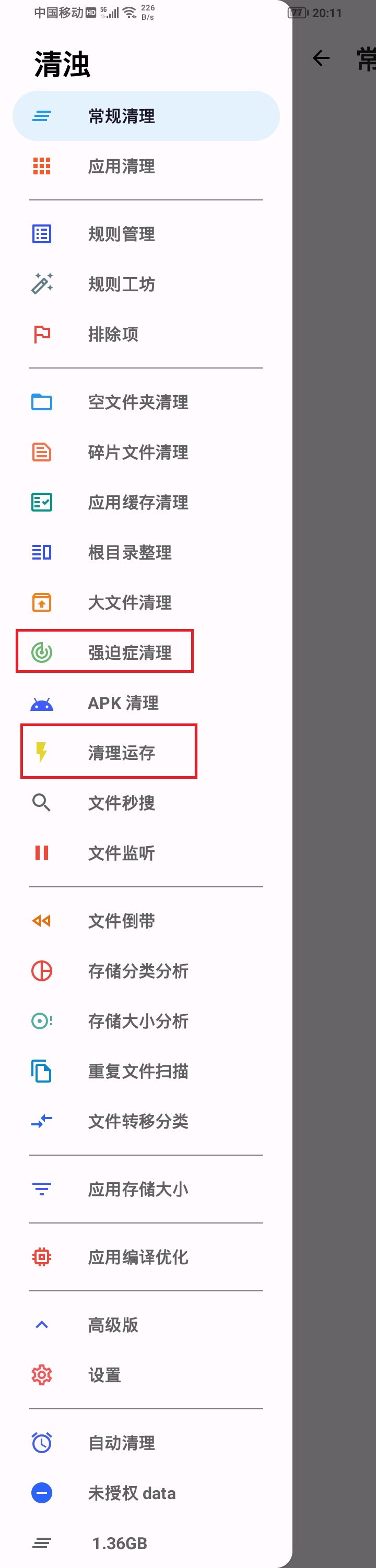This screenshot has width=376, height=1568.
Task: Open APK 清理
Action: click(123, 703)
